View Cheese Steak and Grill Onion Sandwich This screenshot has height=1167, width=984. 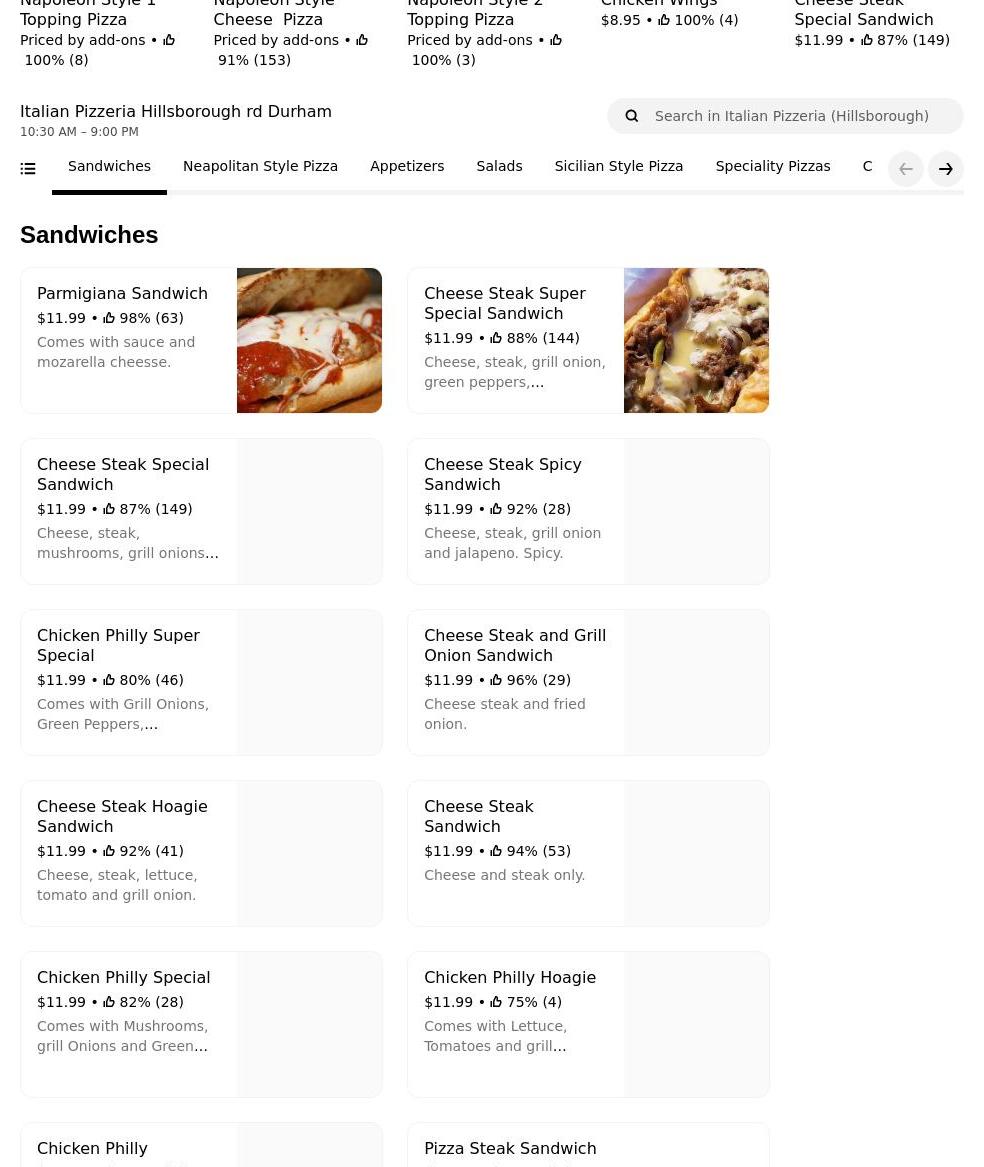point(588,682)
